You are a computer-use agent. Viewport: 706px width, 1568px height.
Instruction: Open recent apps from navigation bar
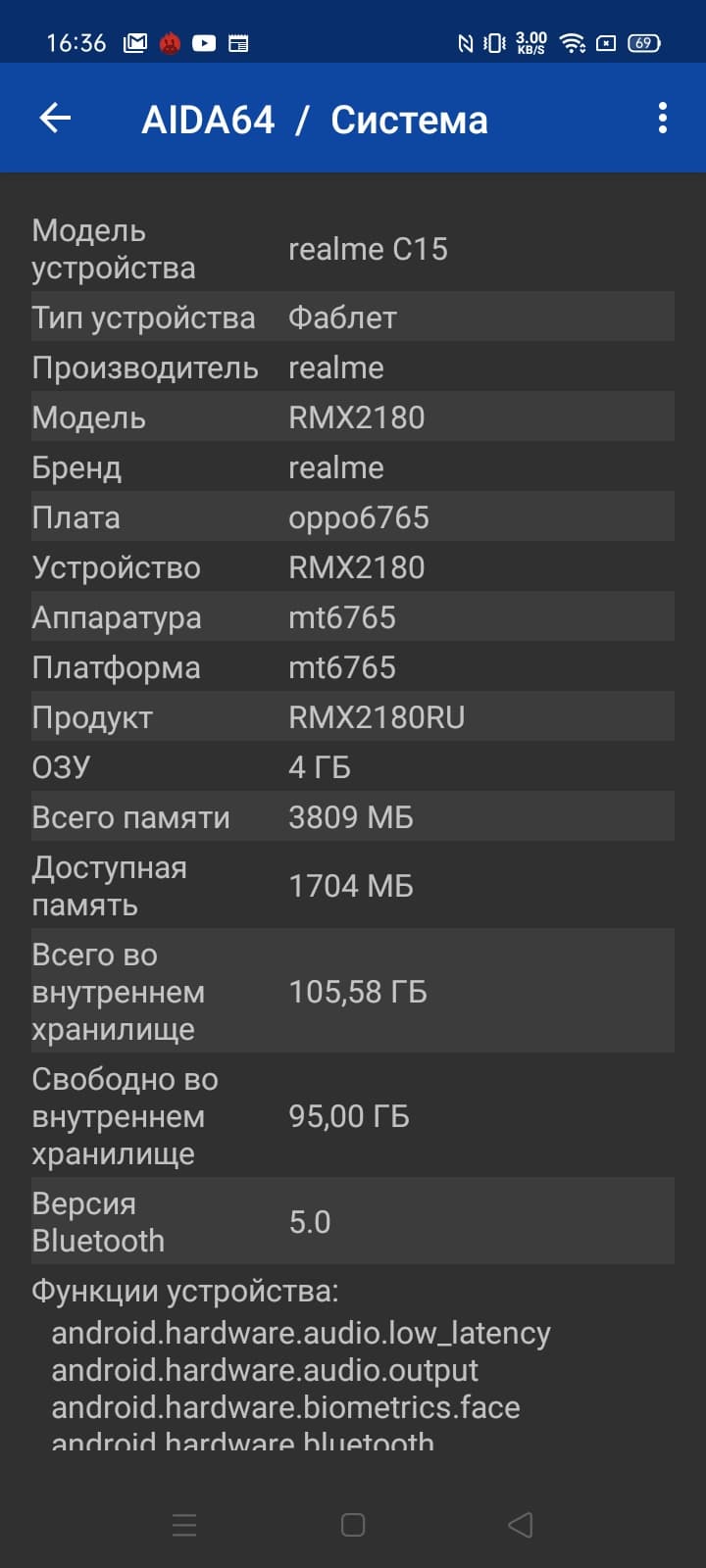(184, 1524)
